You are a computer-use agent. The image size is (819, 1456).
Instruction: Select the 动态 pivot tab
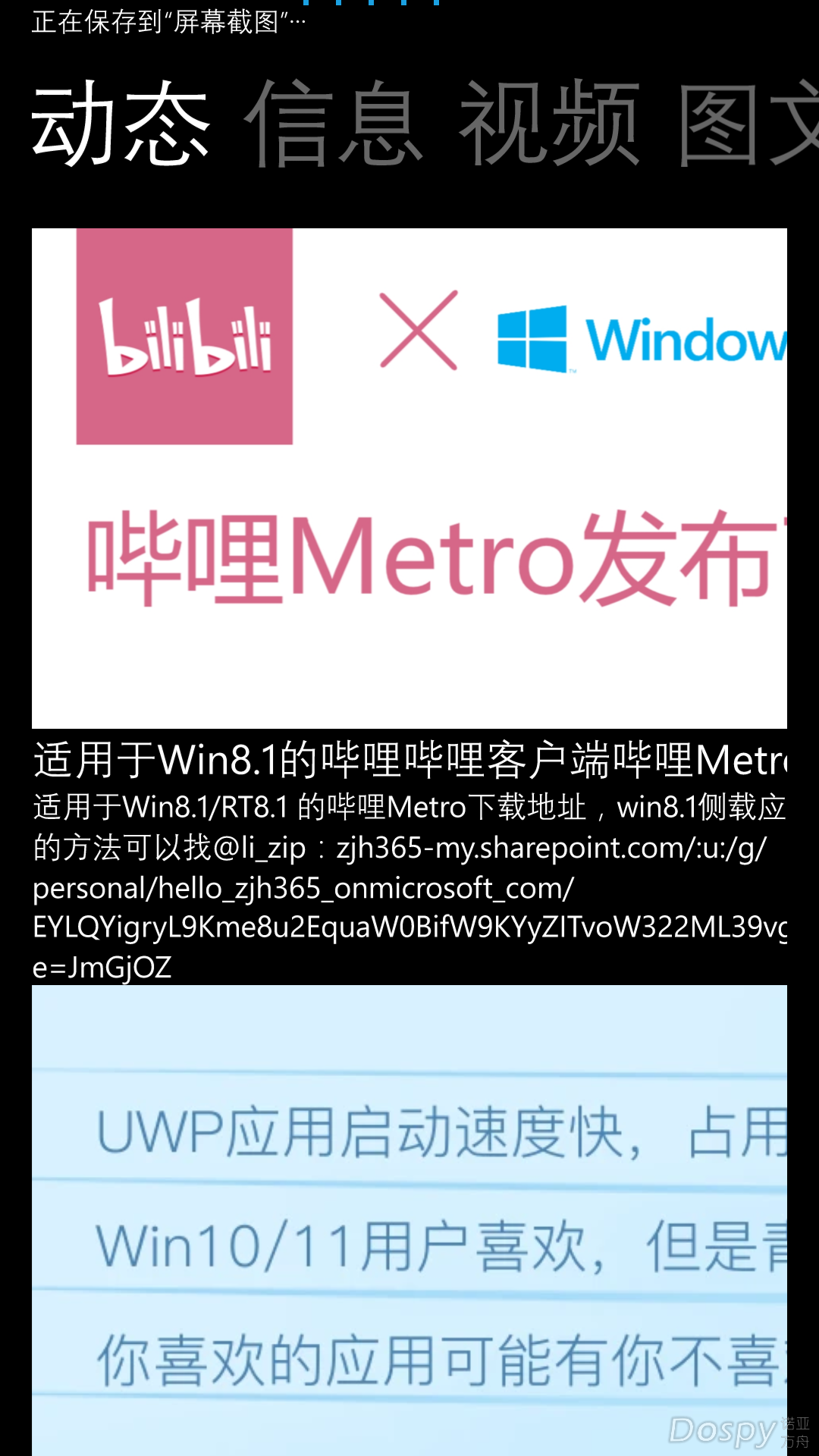121,125
